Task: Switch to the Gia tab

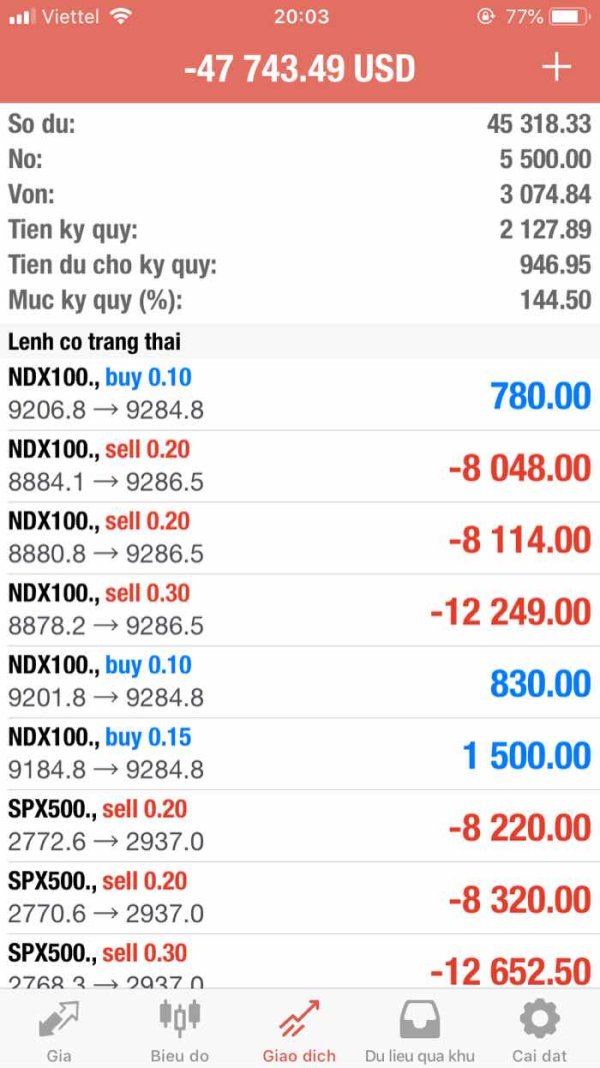Action: [59, 1030]
